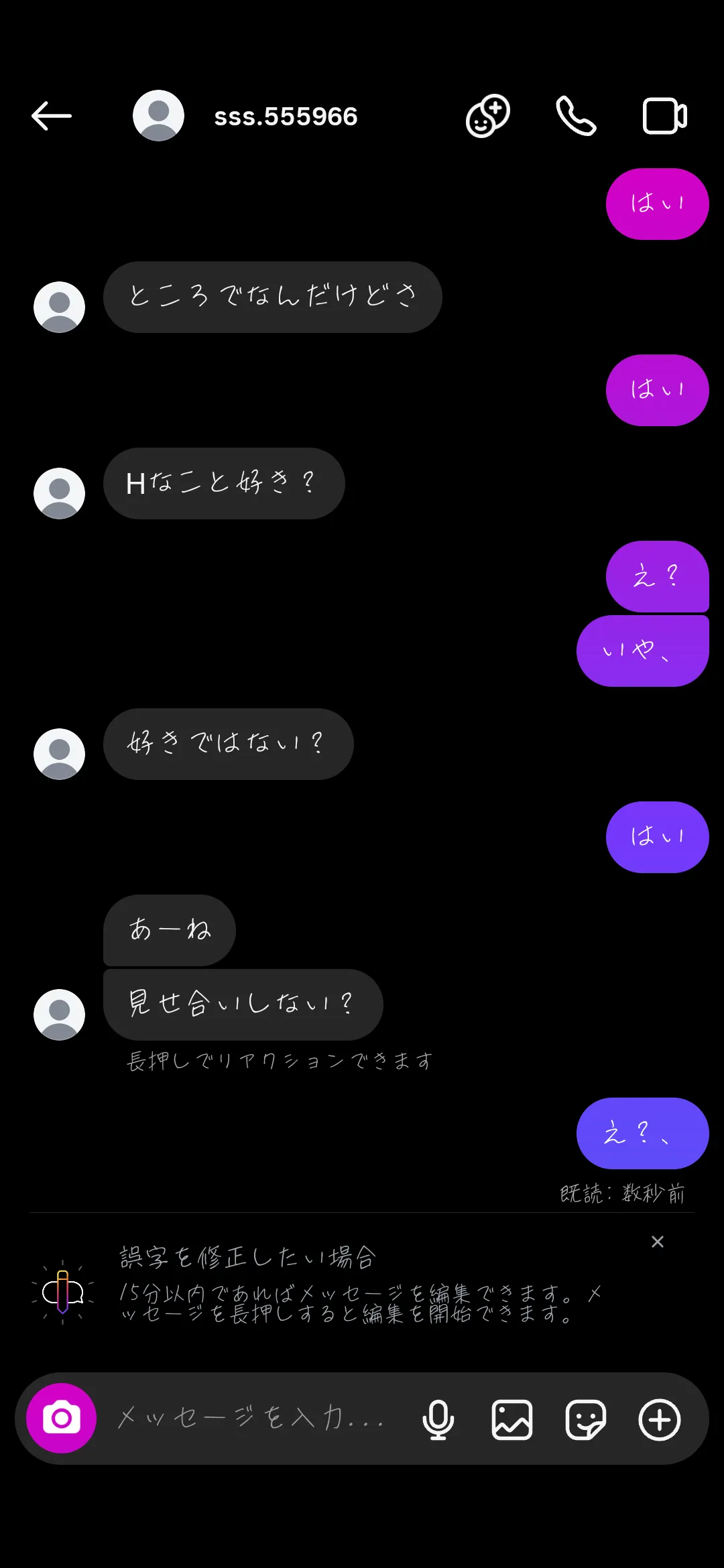This screenshot has width=724, height=1568.
Task: Open the camera from the message bar
Action: 62,1418
